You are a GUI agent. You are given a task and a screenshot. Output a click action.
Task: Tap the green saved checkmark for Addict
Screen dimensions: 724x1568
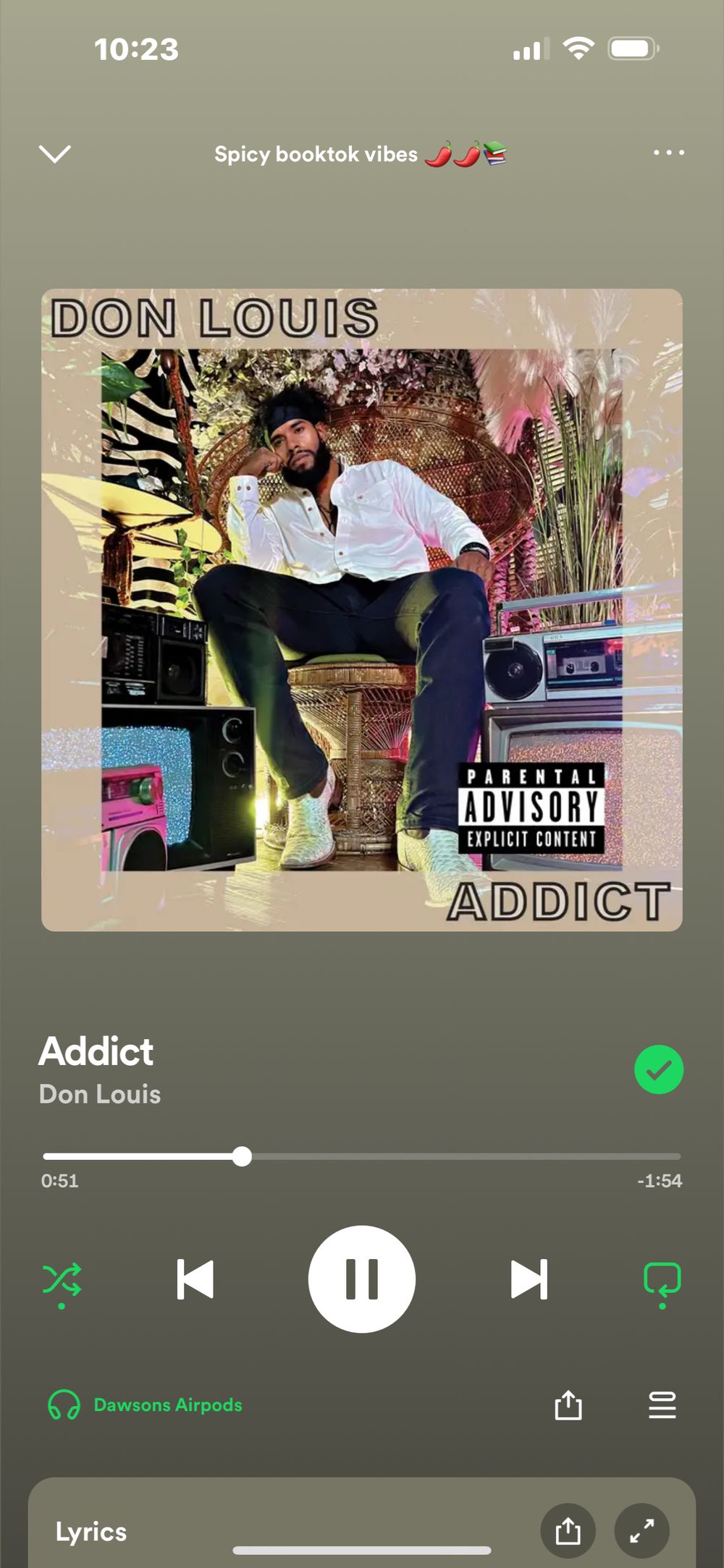click(659, 1069)
